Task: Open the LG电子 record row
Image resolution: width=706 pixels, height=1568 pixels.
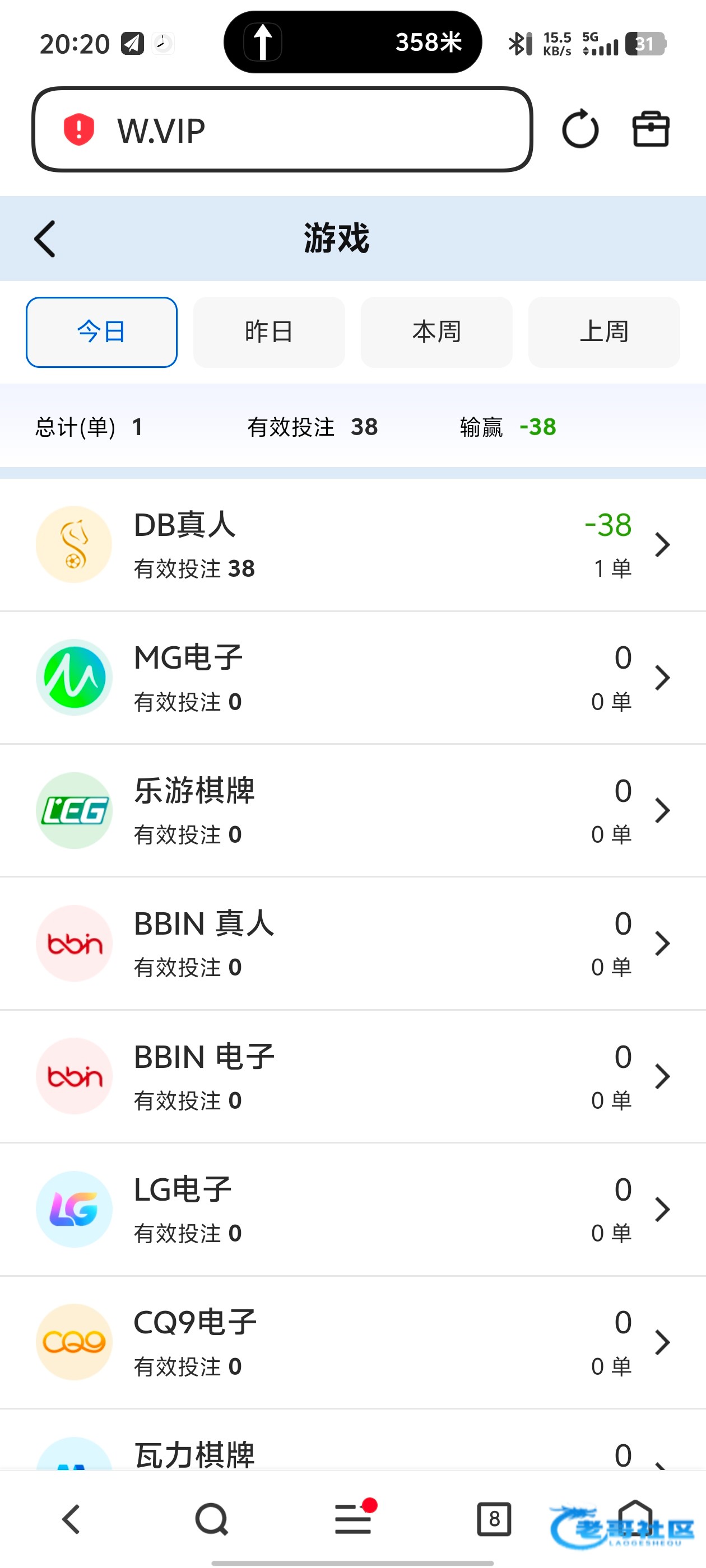Action: tap(352, 1210)
